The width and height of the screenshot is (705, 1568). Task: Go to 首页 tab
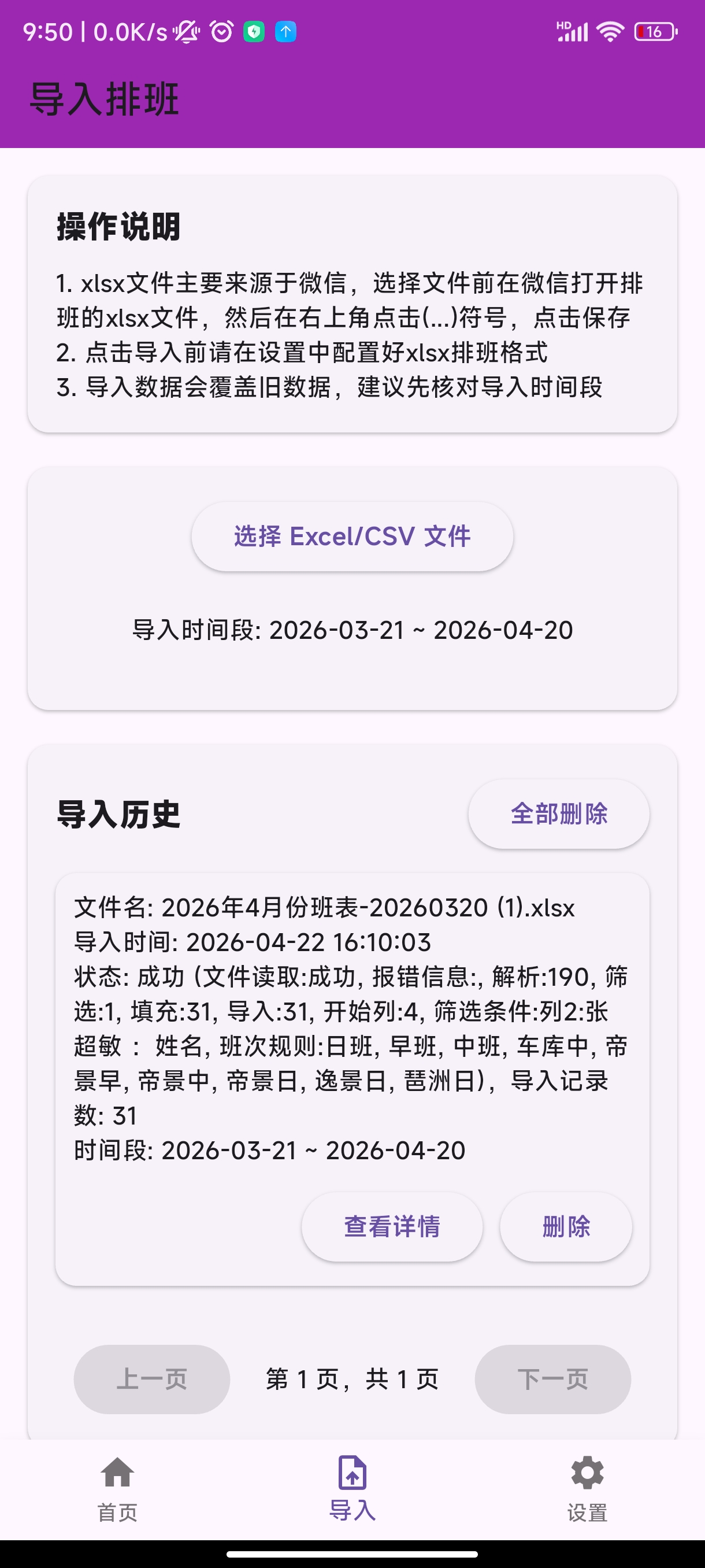click(117, 1488)
